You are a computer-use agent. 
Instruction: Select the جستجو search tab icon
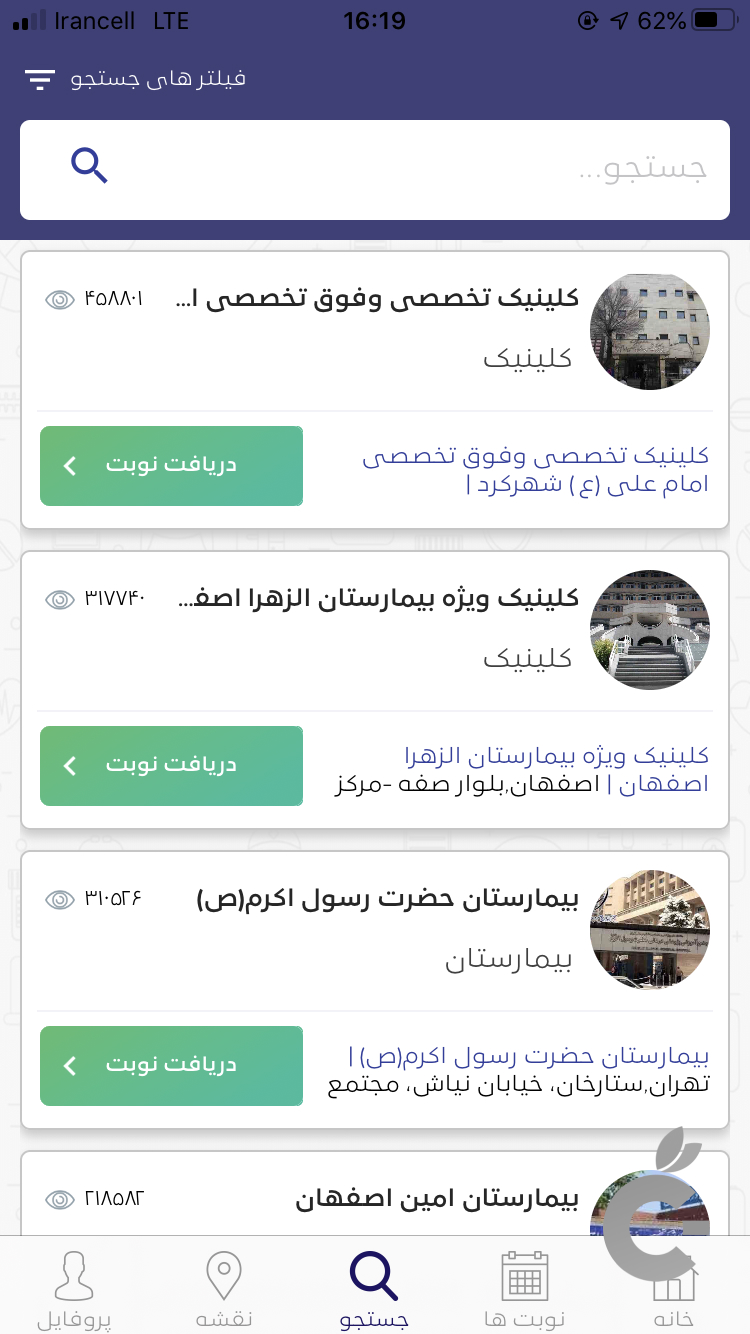pyautogui.click(x=372, y=1274)
